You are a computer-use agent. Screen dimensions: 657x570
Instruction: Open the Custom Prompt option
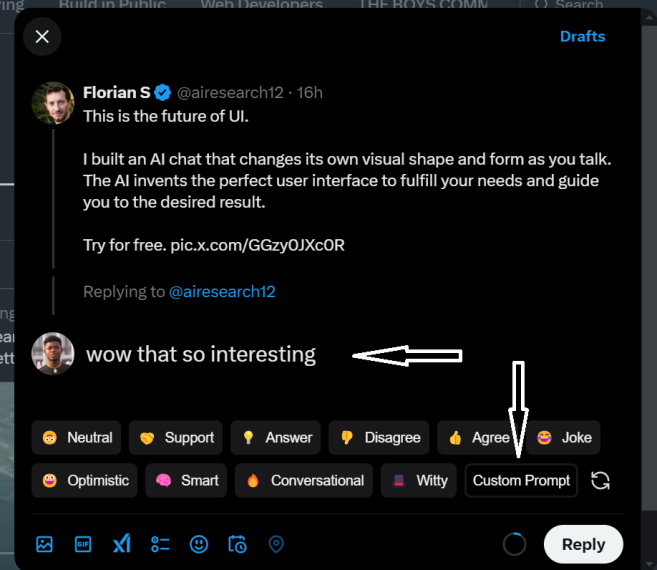tap(521, 481)
